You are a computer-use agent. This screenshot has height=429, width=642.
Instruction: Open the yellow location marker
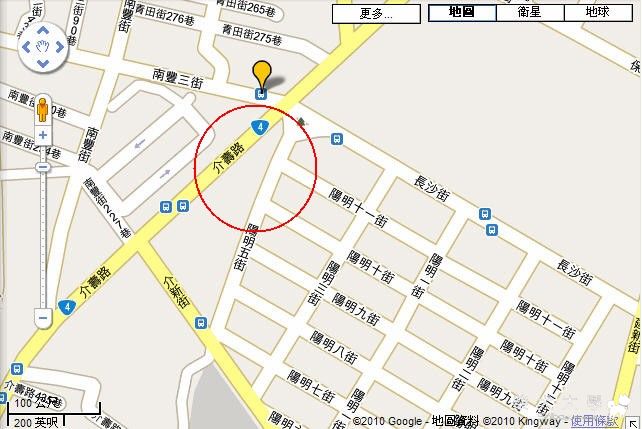click(262, 73)
